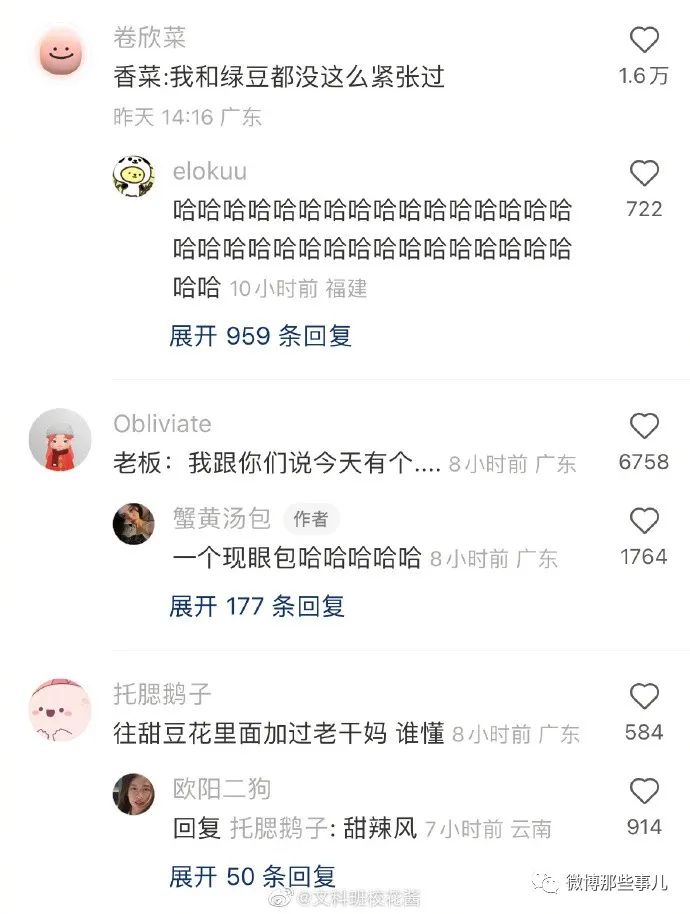Screen dimensions: 690x914
Task: Like 欧阳二狗's 甜辣风 reply
Action: (x=644, y=792)
